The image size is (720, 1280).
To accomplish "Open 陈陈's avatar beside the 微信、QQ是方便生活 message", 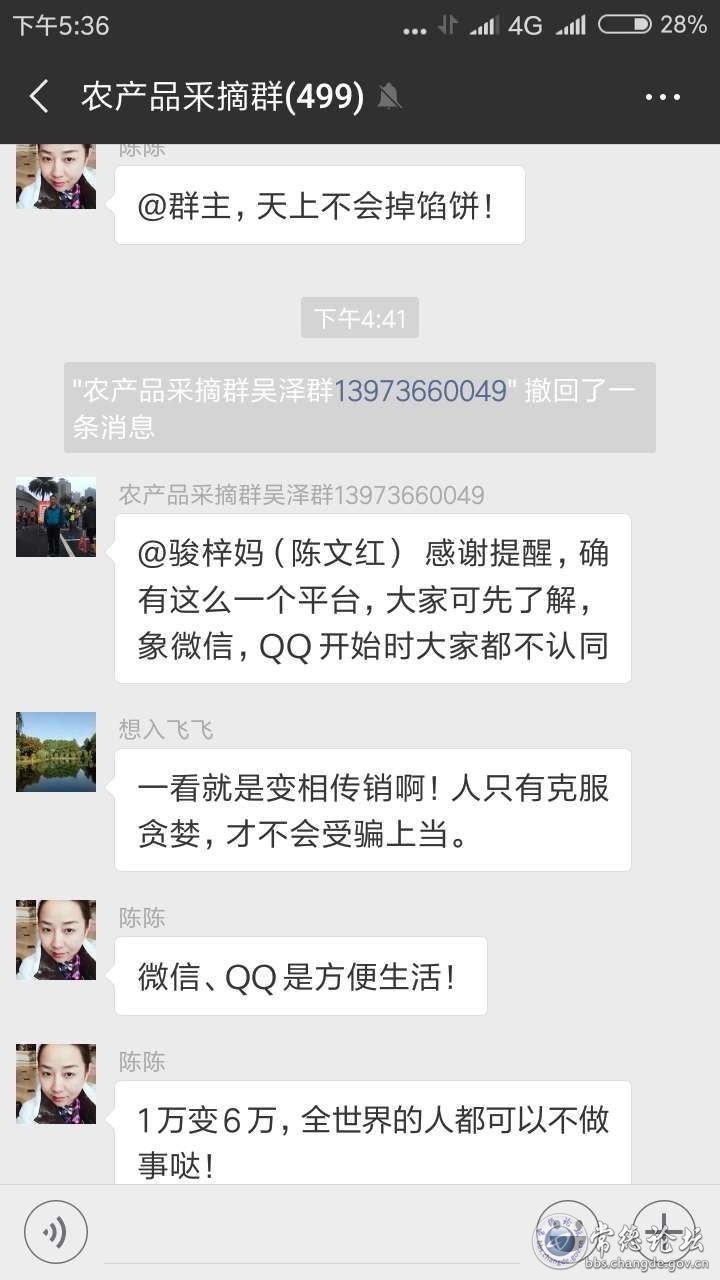I will 56,940.
